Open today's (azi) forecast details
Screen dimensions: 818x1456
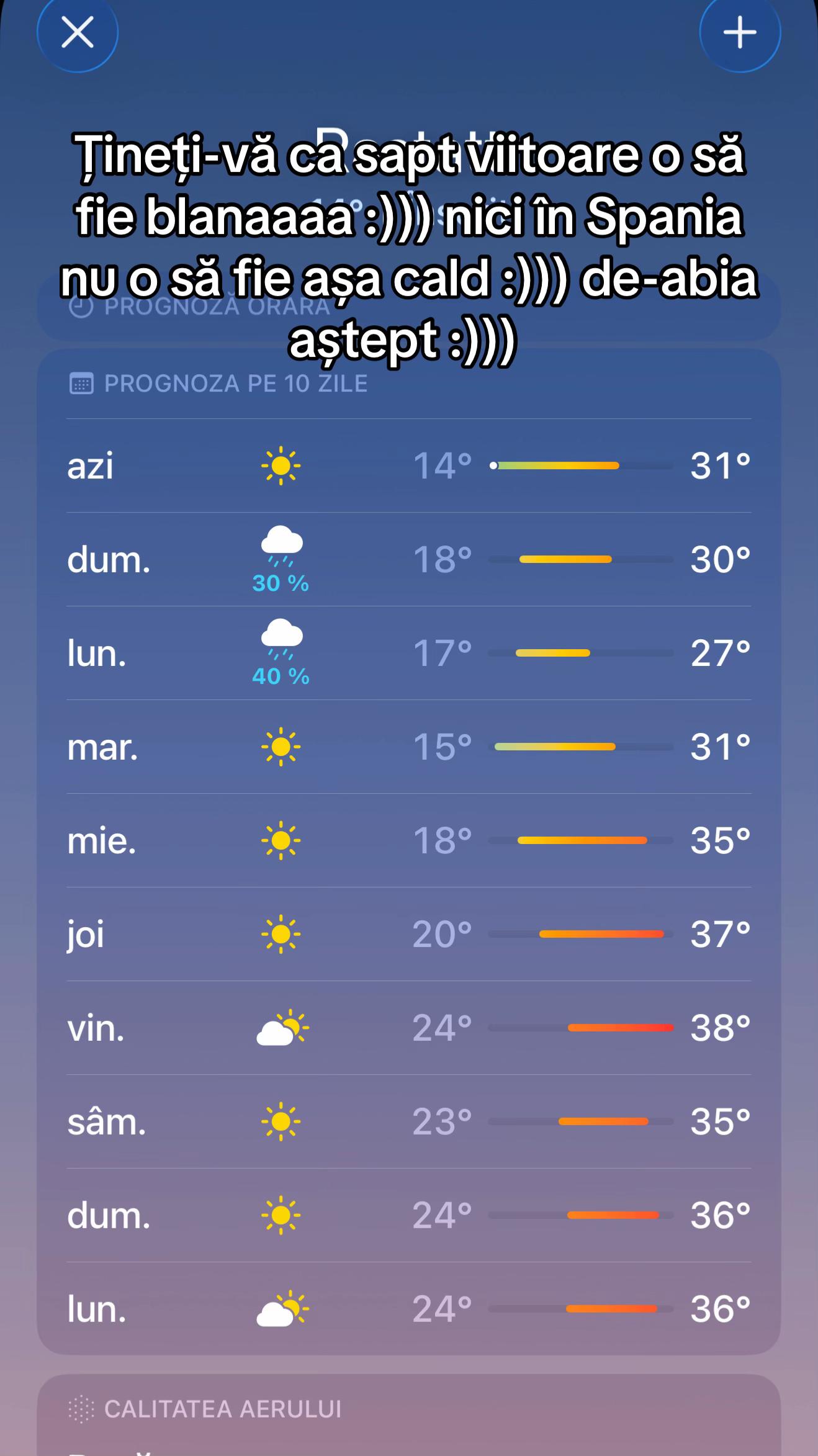409,465
